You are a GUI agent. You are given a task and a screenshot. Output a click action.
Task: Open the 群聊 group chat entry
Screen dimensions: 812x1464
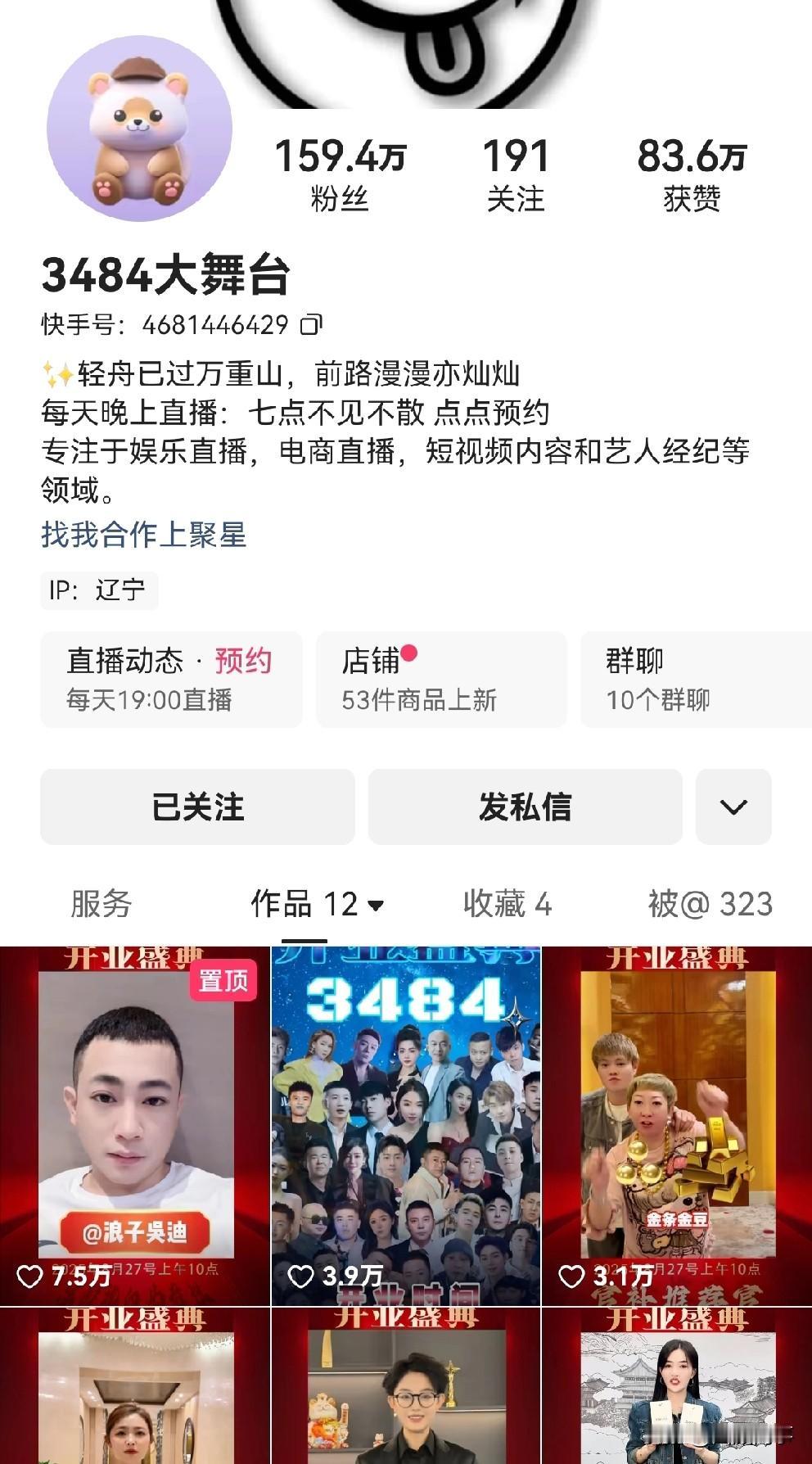(696, 680)
